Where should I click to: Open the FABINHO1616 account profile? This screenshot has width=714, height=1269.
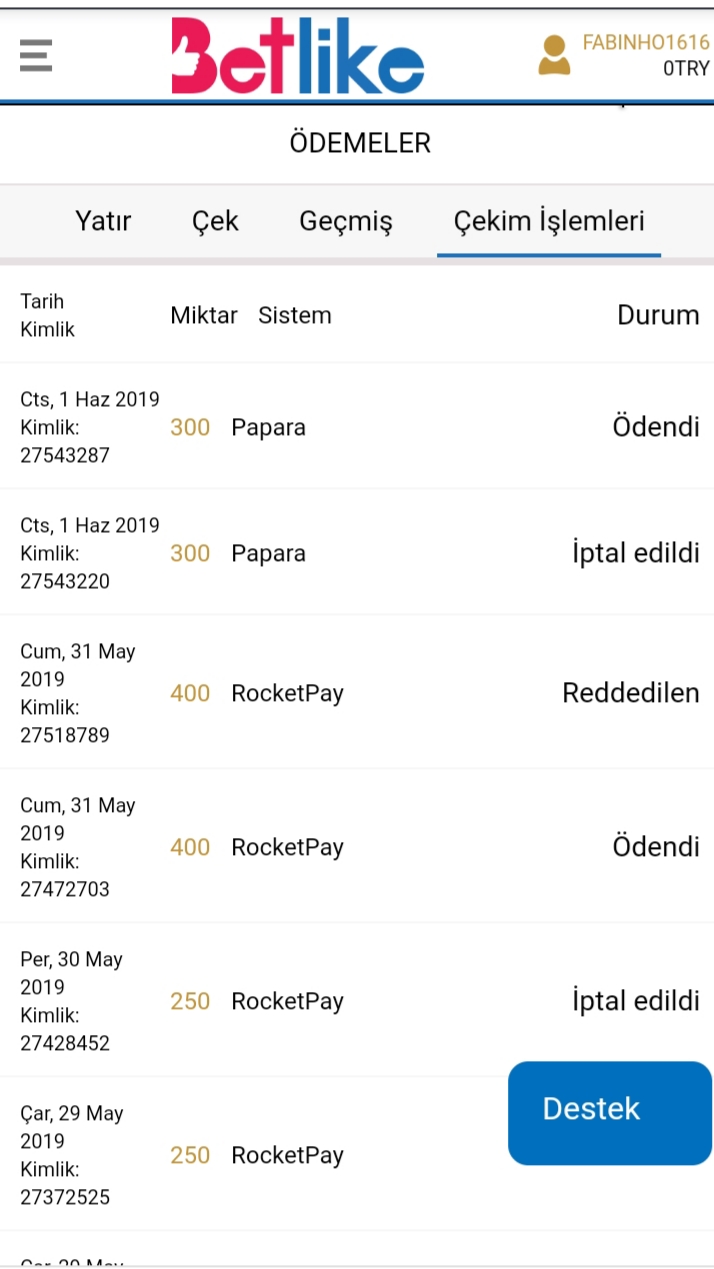(x=624, y=56)
